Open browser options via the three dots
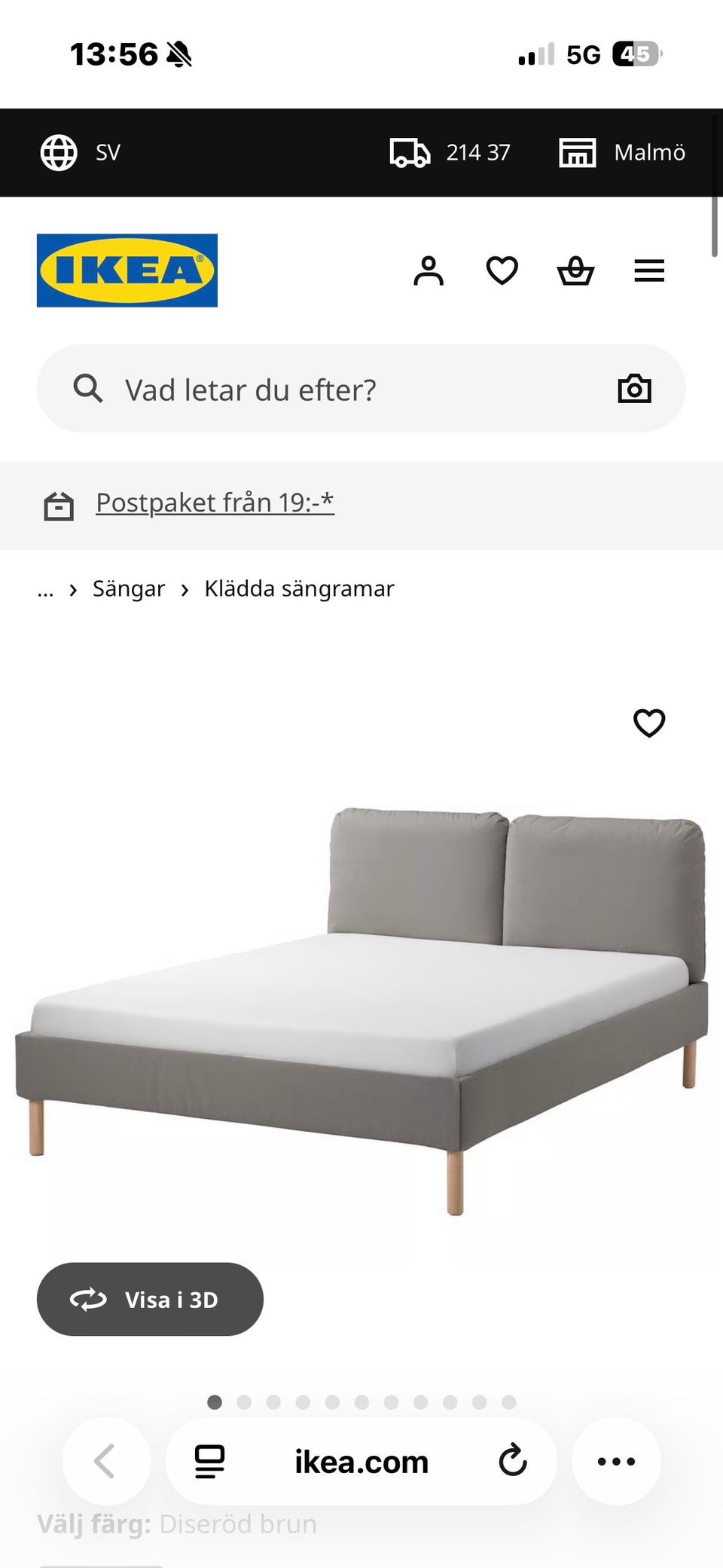This screenshot has width=723, height=1568. pyautogui.click(x=616, y=1460)
